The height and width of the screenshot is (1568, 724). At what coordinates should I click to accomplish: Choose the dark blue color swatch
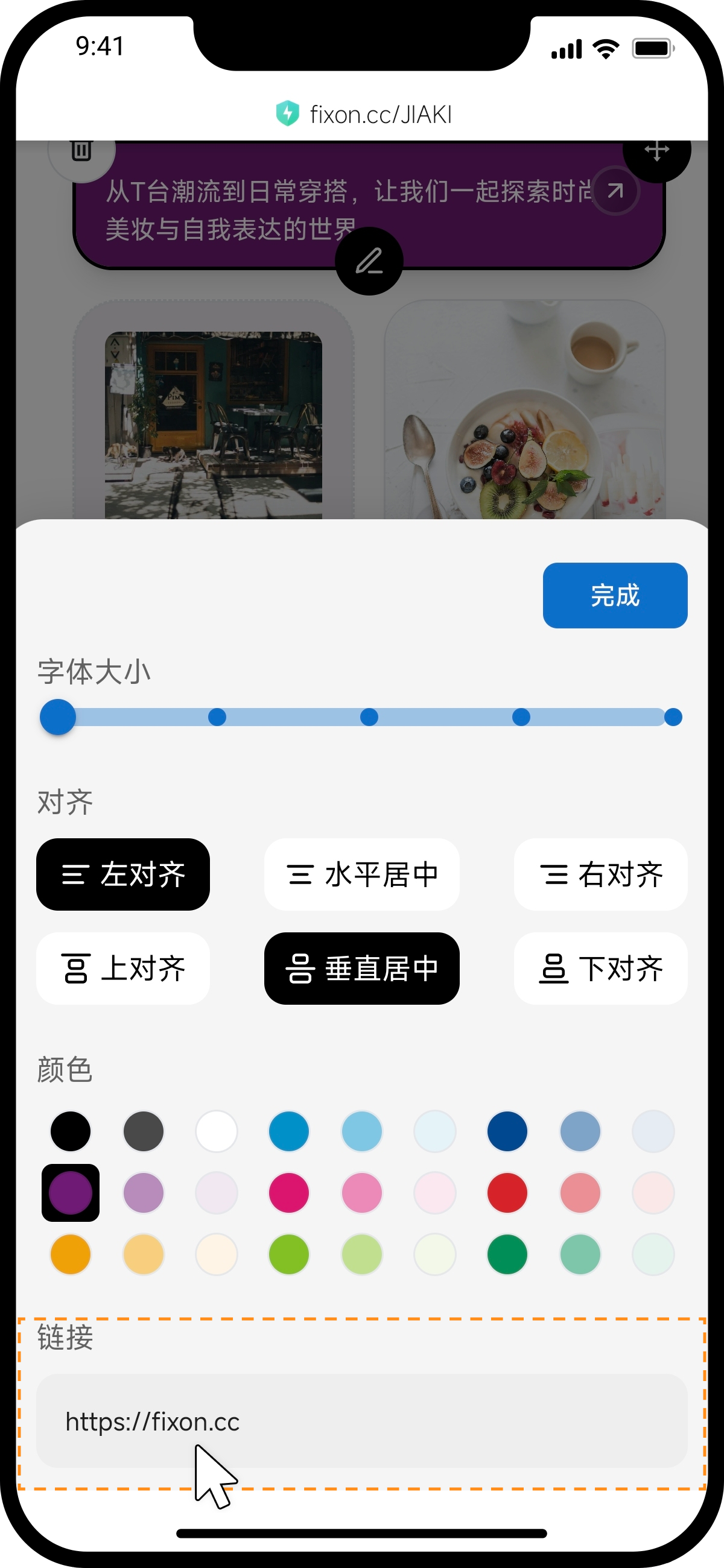pos(507,1131)
